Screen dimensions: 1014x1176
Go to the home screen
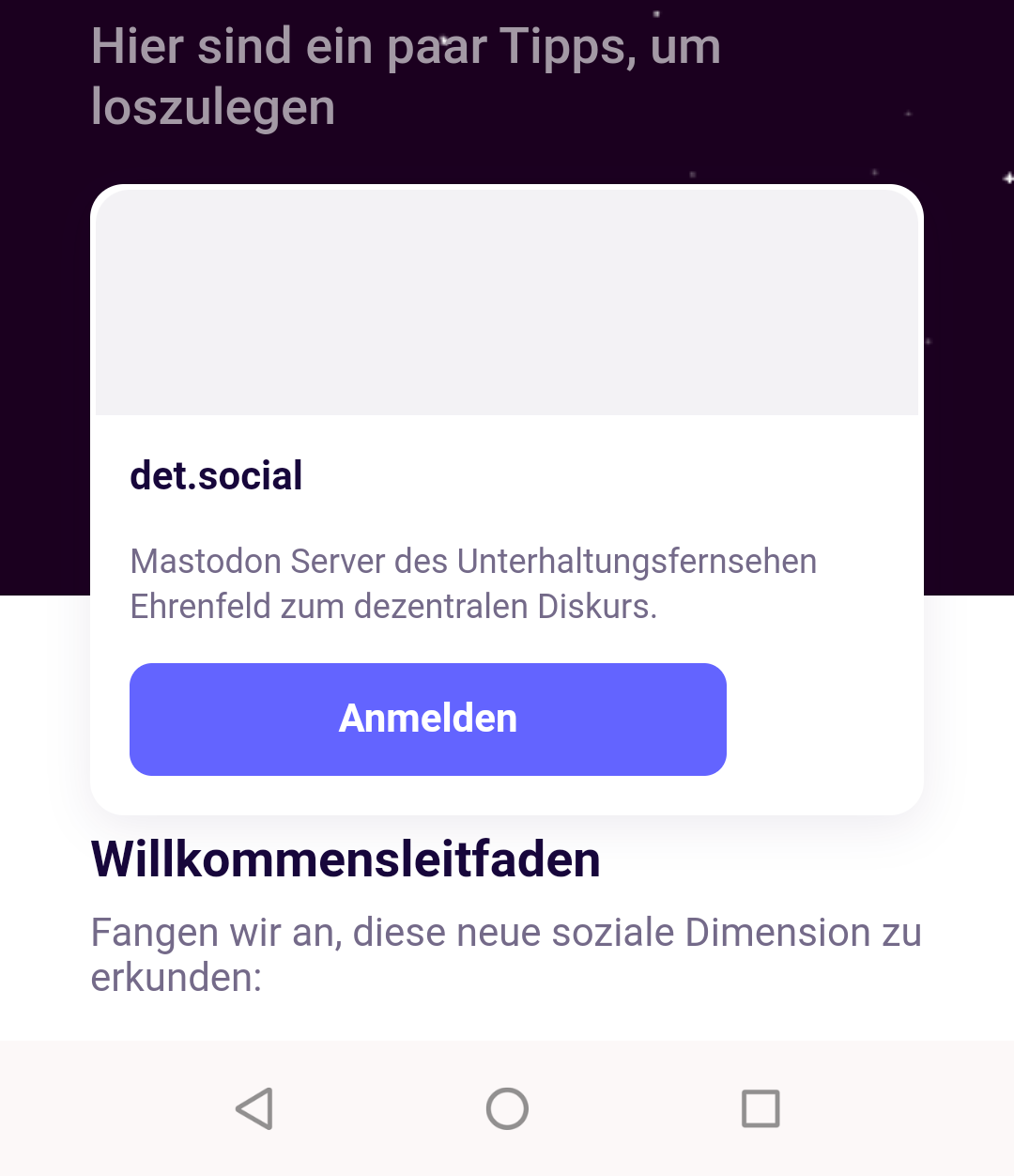(507, 1108)
